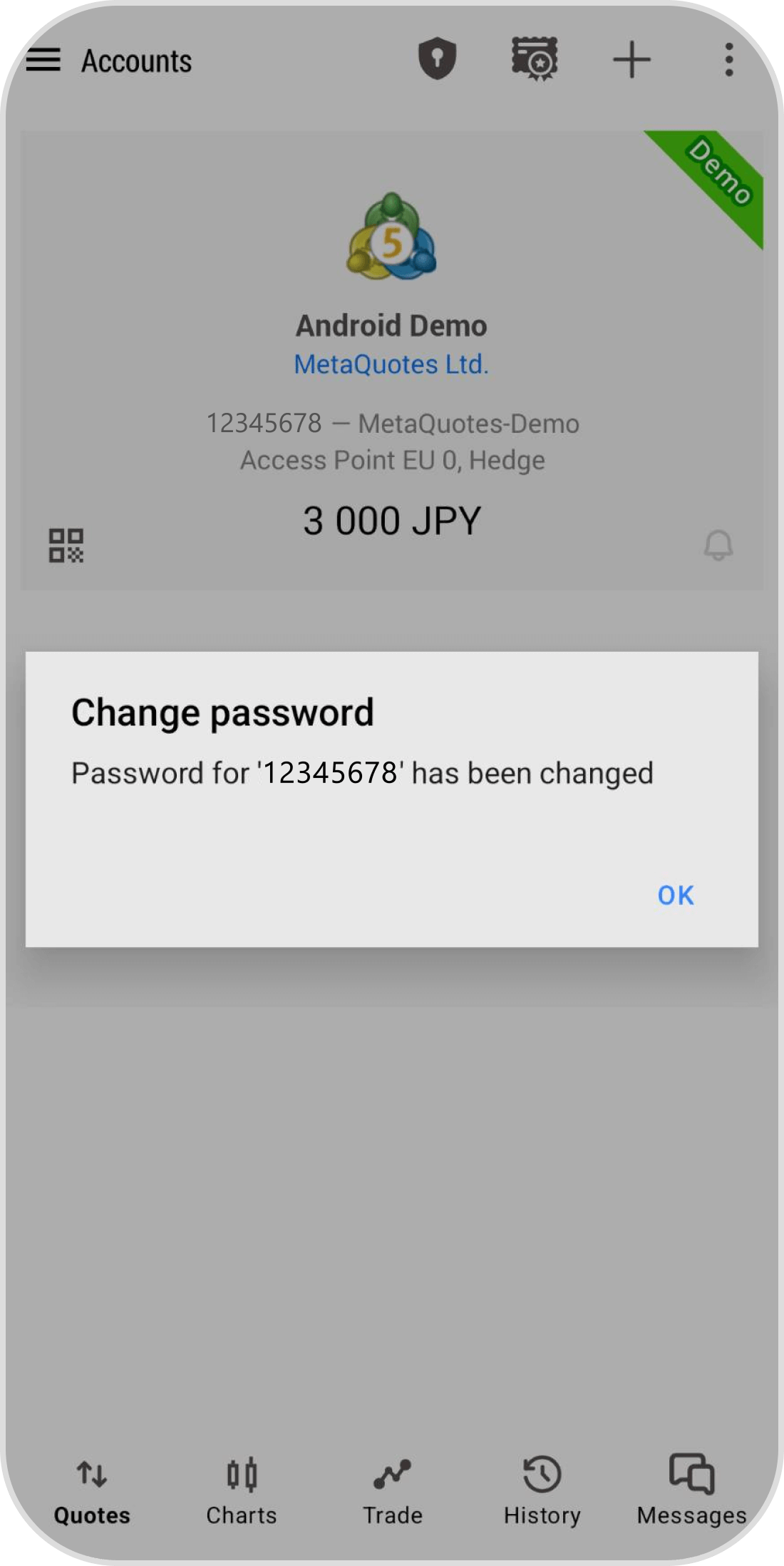Switch to the Quotes tab
The image size is (784, 1566).
pyautogui.click(x=92, y=1490)
